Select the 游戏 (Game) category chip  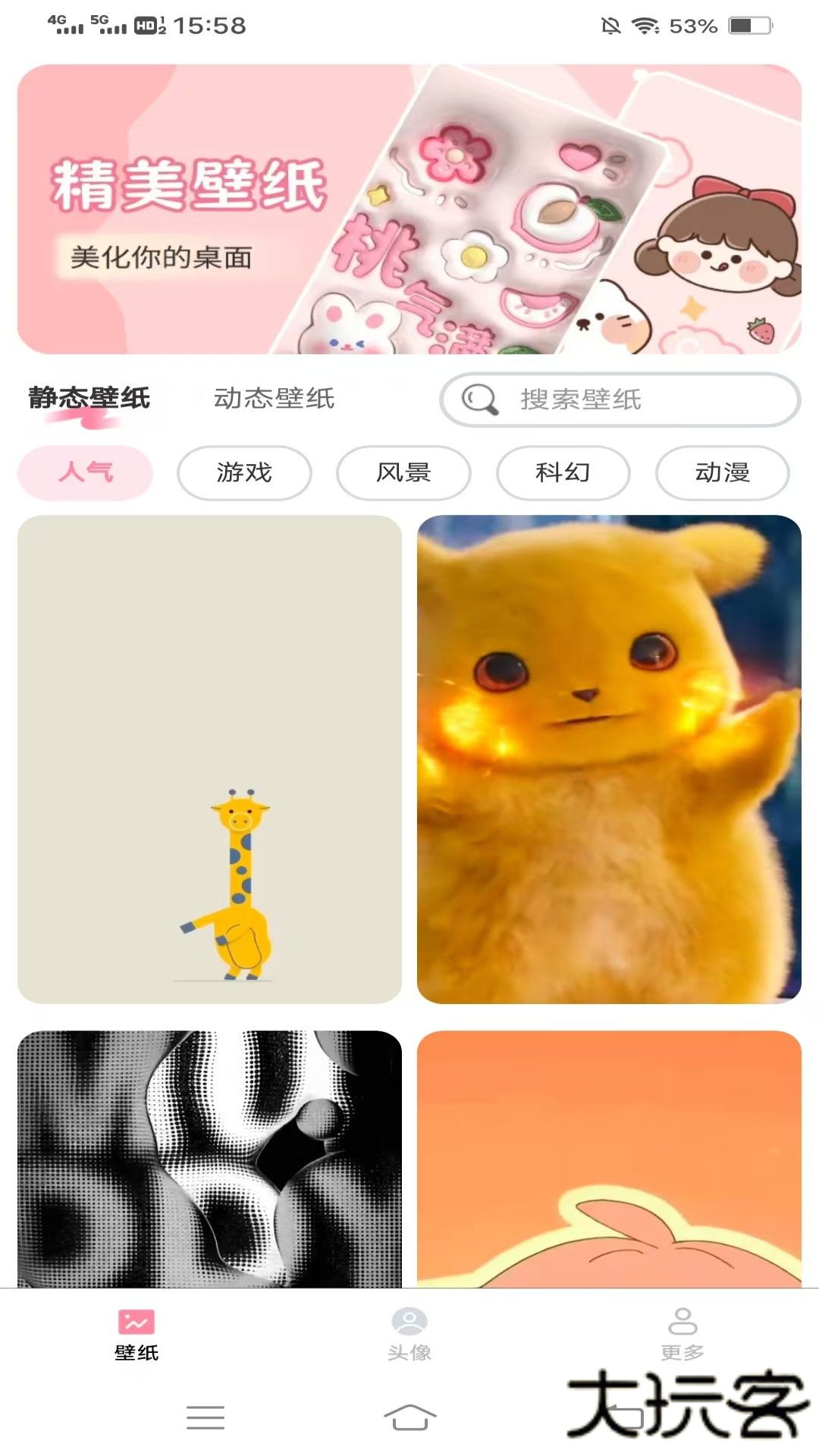pos(244,472)
